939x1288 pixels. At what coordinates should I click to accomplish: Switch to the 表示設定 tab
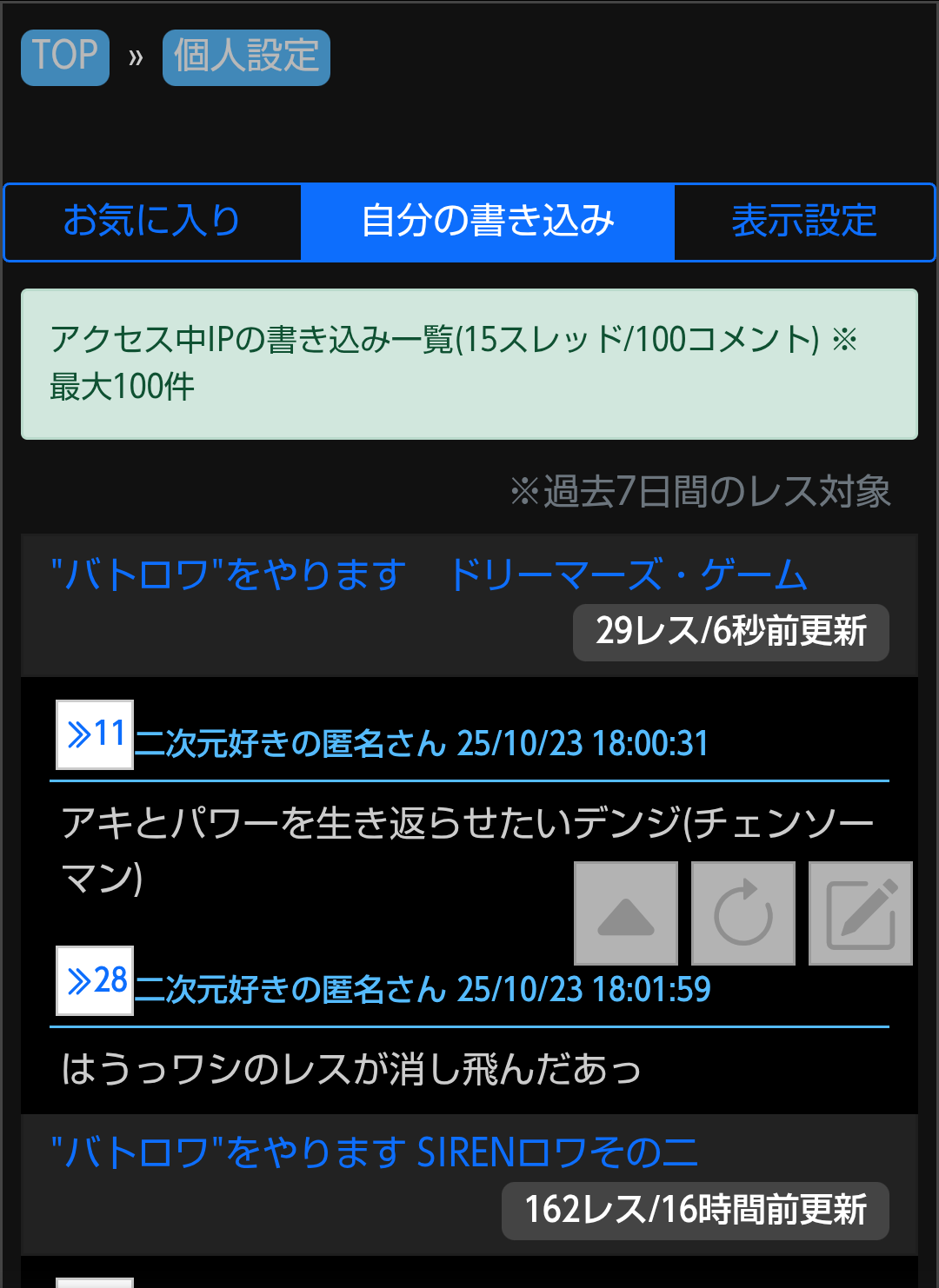[803, 222]
